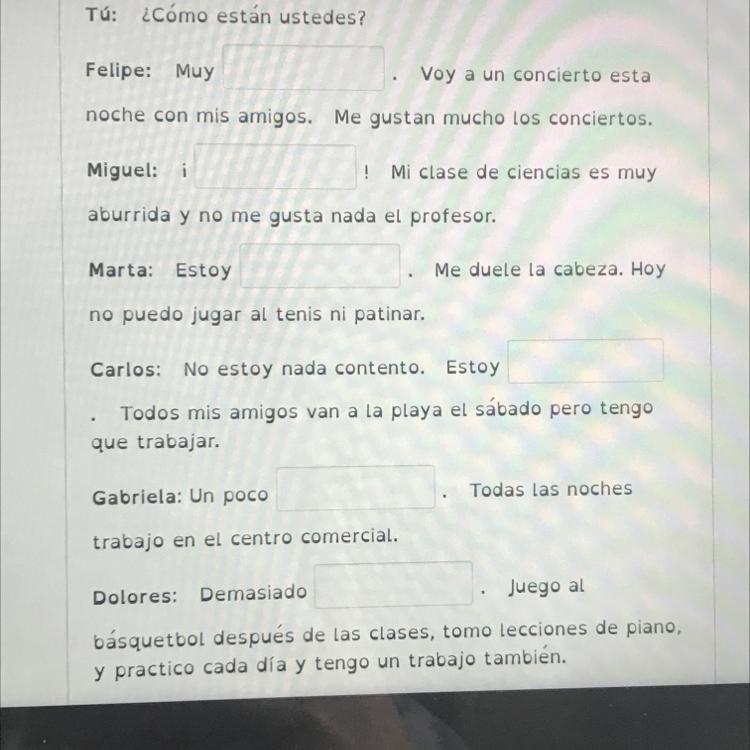This screenshot has height=750, width=750.
Task: Select the blank in Miguel's exclamation
Action: point(275,167)
